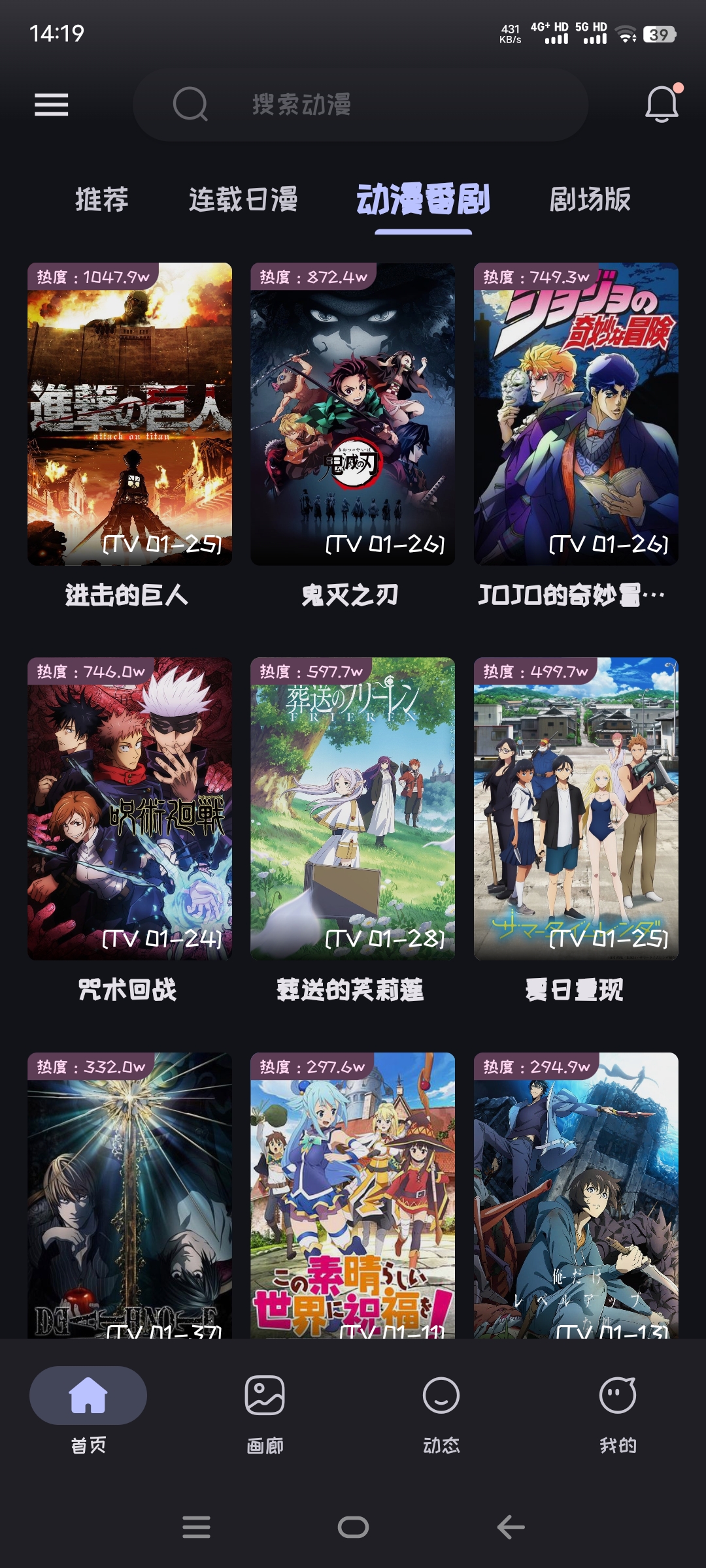Switch to the 连载日漫 tab
Screen dimensions: 706x1568
point(243,199)
